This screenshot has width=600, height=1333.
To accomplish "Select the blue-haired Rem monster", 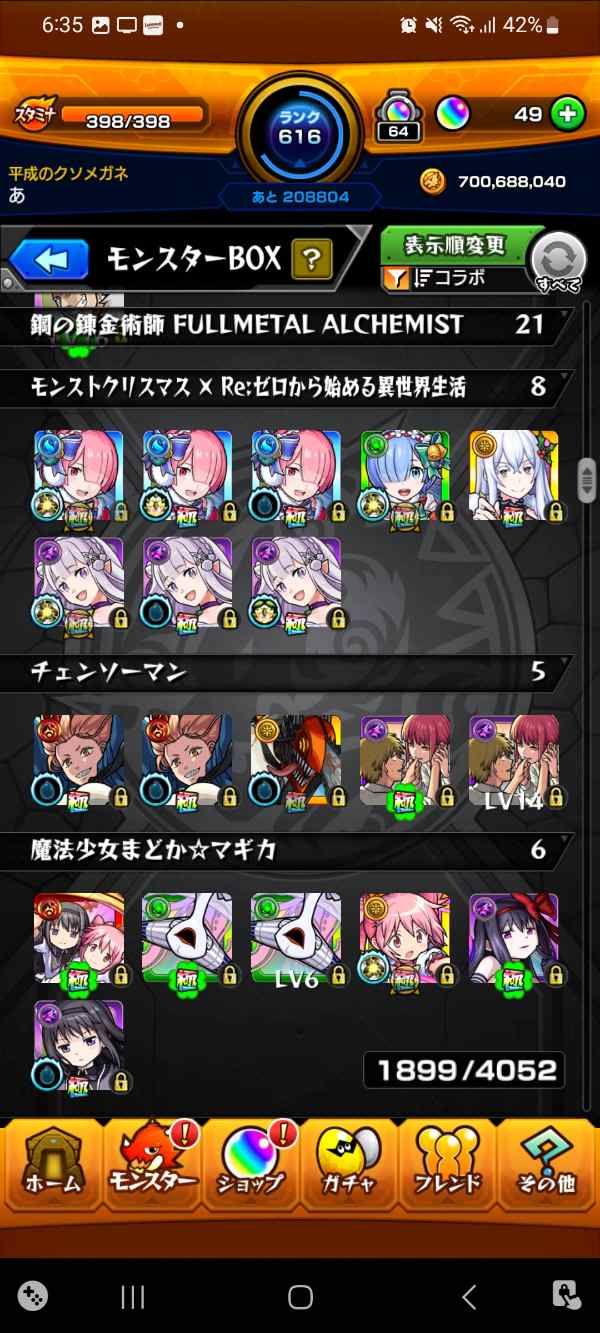I will [404, 477].
